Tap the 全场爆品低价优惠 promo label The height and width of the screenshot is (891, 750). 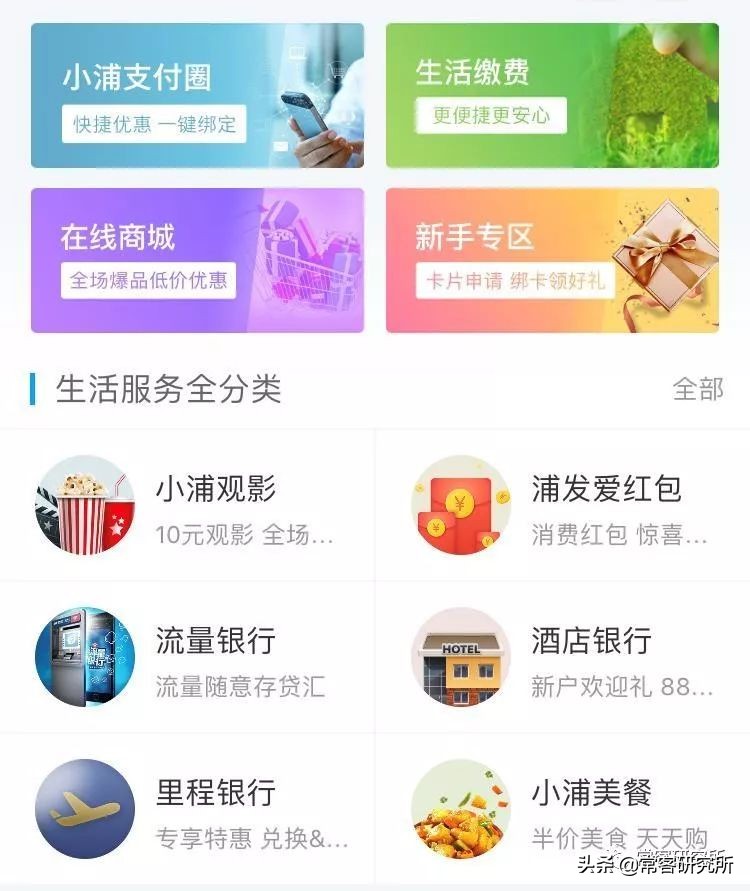click(152, 281)
